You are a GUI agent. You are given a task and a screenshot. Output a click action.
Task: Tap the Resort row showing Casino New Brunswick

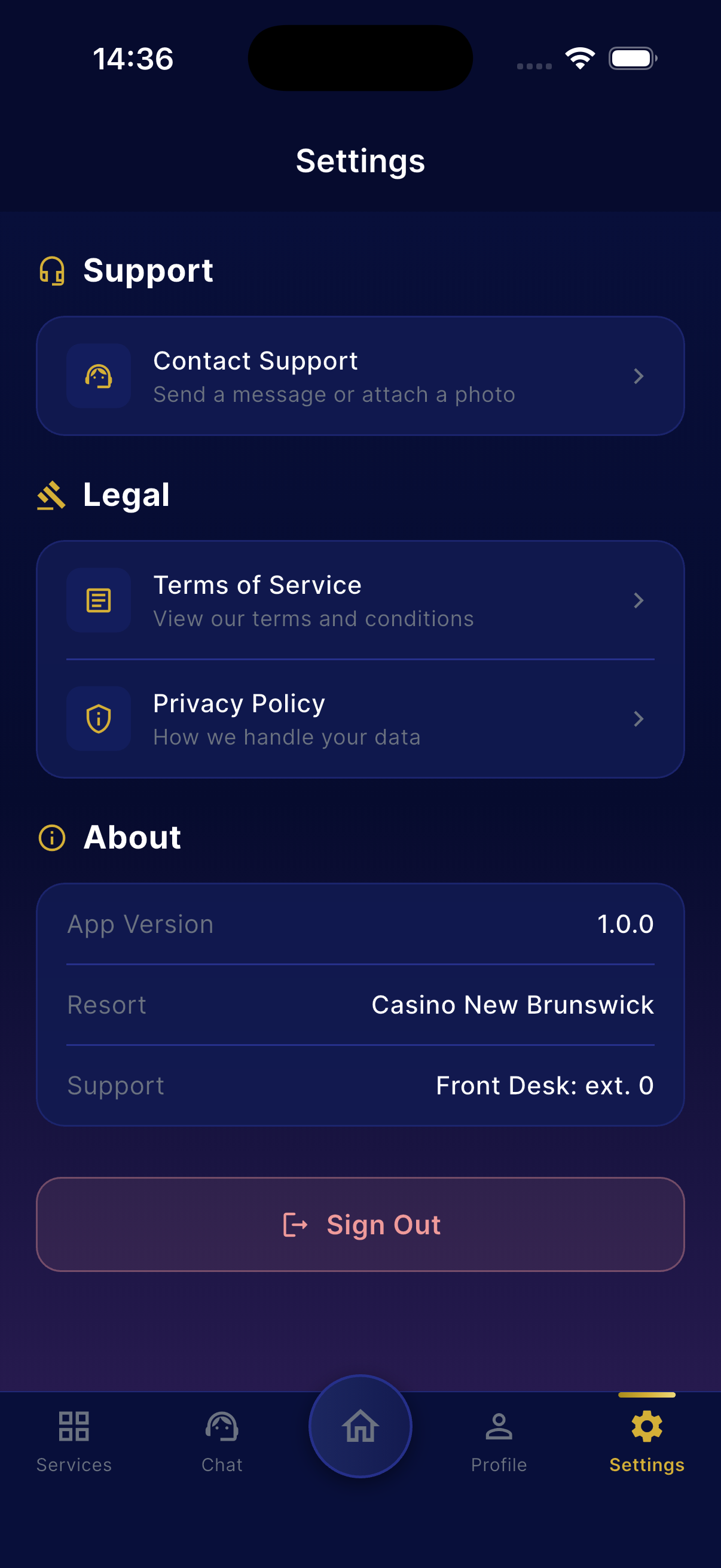click(x=360, y=1005)
